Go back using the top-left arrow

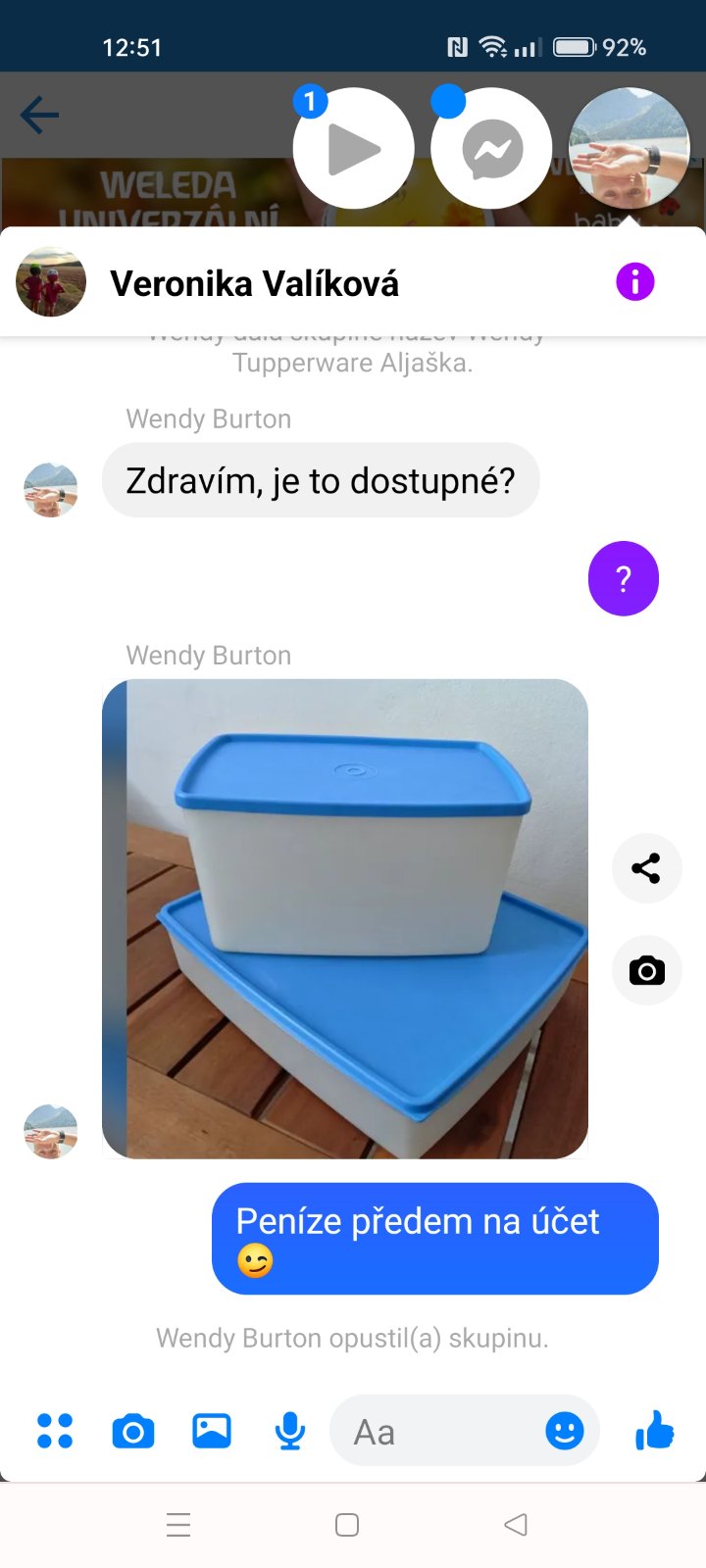pos(40,115)
